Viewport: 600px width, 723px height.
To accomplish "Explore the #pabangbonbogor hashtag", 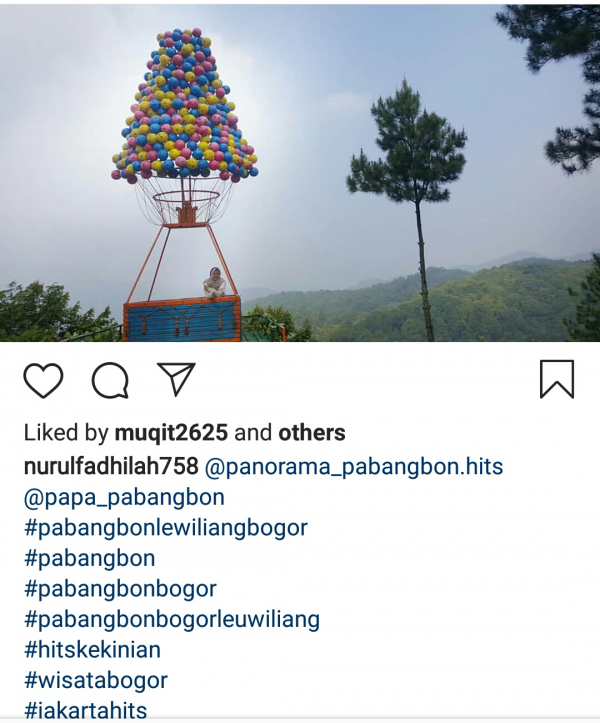I will coord(120,588).
